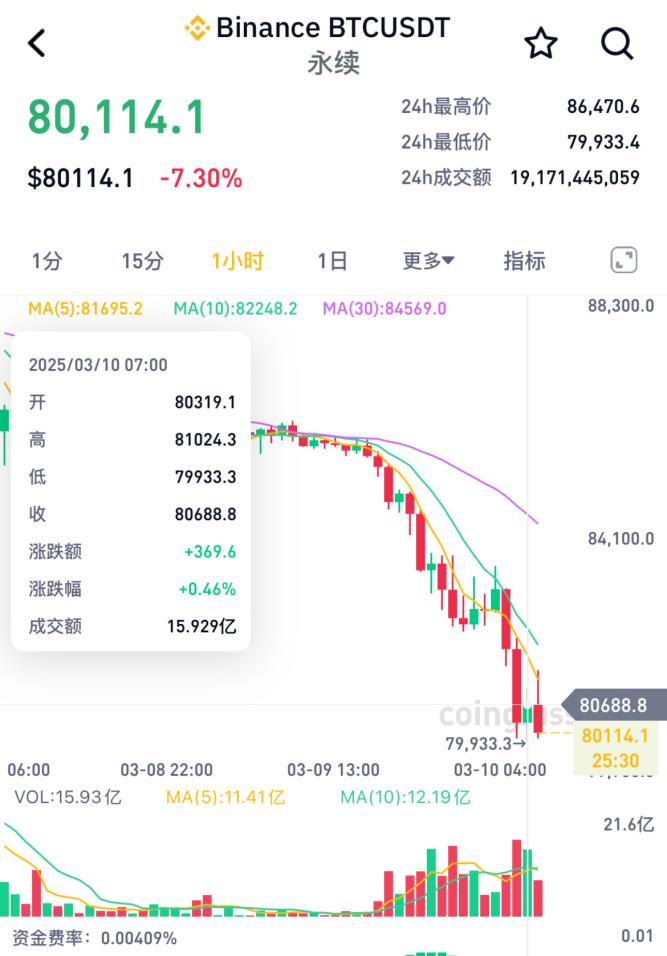Viewport: 667px width, 956px height.
Task: Expand the 更多 interval dropdown
Action: click(x=428, y=261)
